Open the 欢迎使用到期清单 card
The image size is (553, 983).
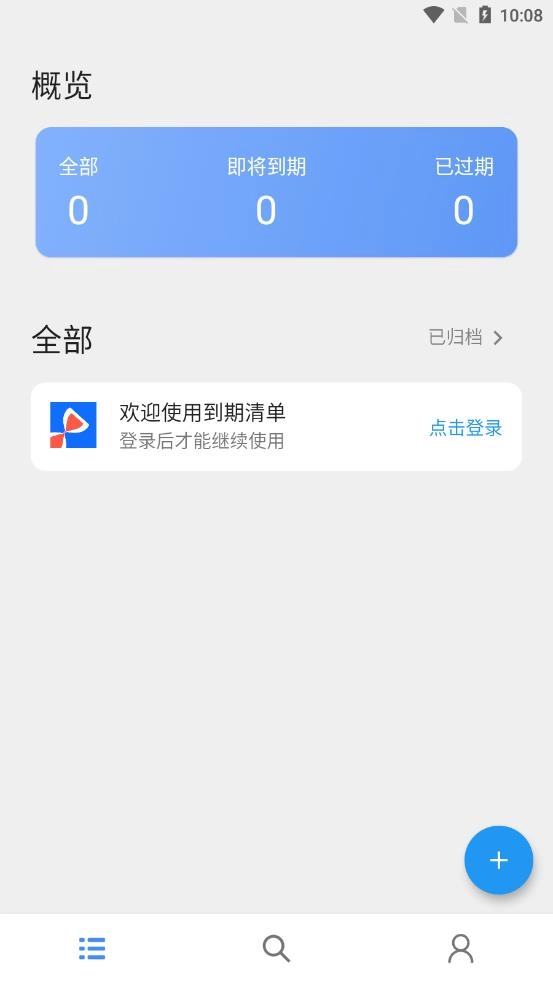click(x=276, y=426)
